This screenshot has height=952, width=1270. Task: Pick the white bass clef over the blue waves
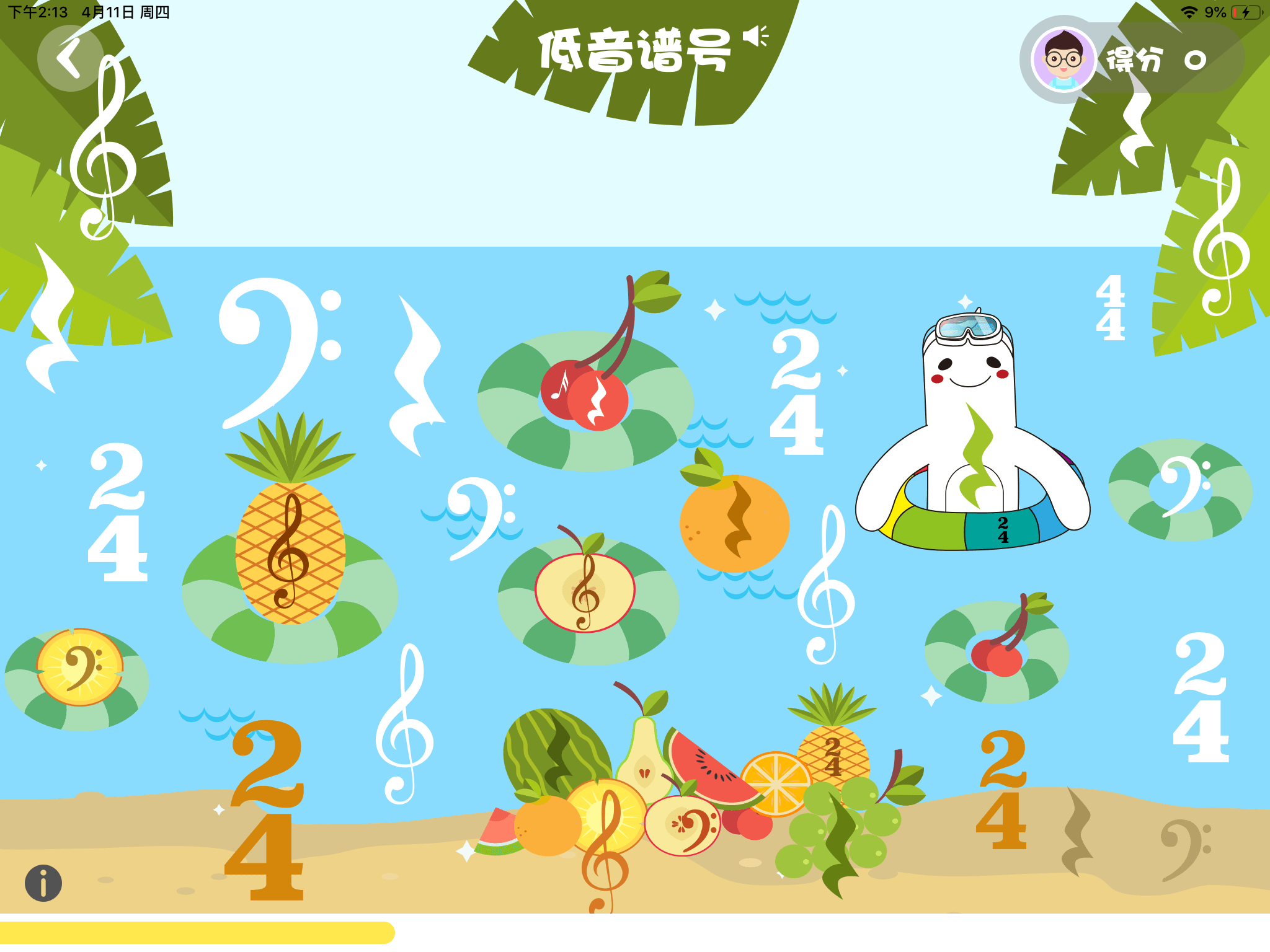[481, 516]
